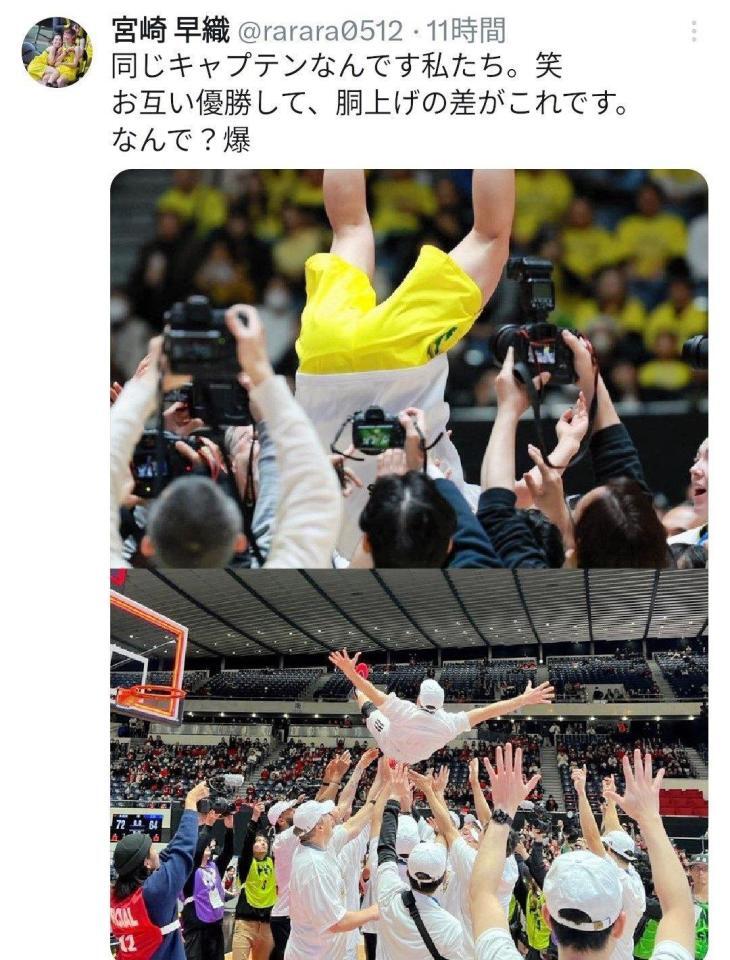730x960 pixels.
Task: Open the tweet's overflow menu
Action: pos(694,31)
